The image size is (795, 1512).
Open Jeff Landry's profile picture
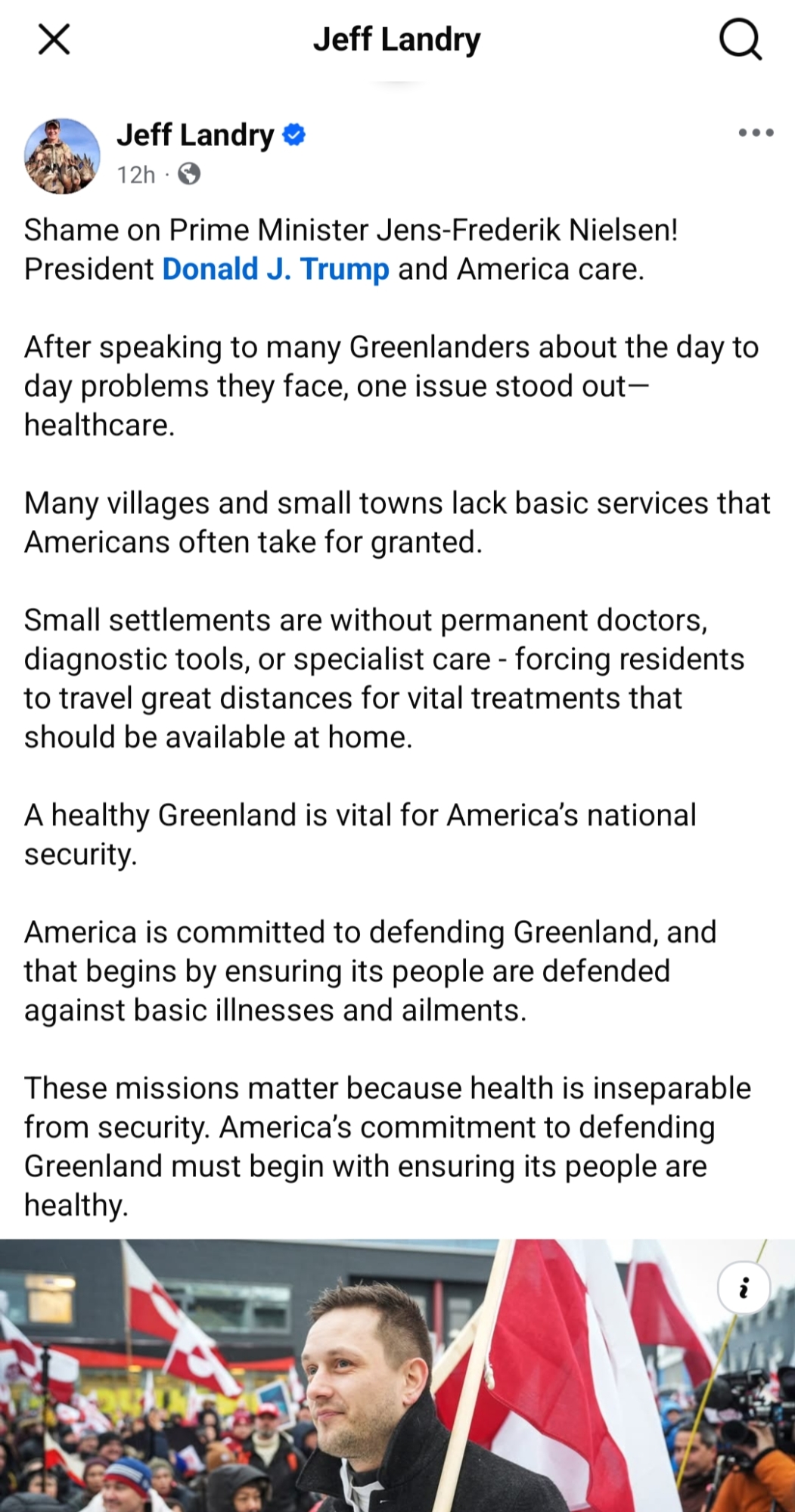point(62,156)
